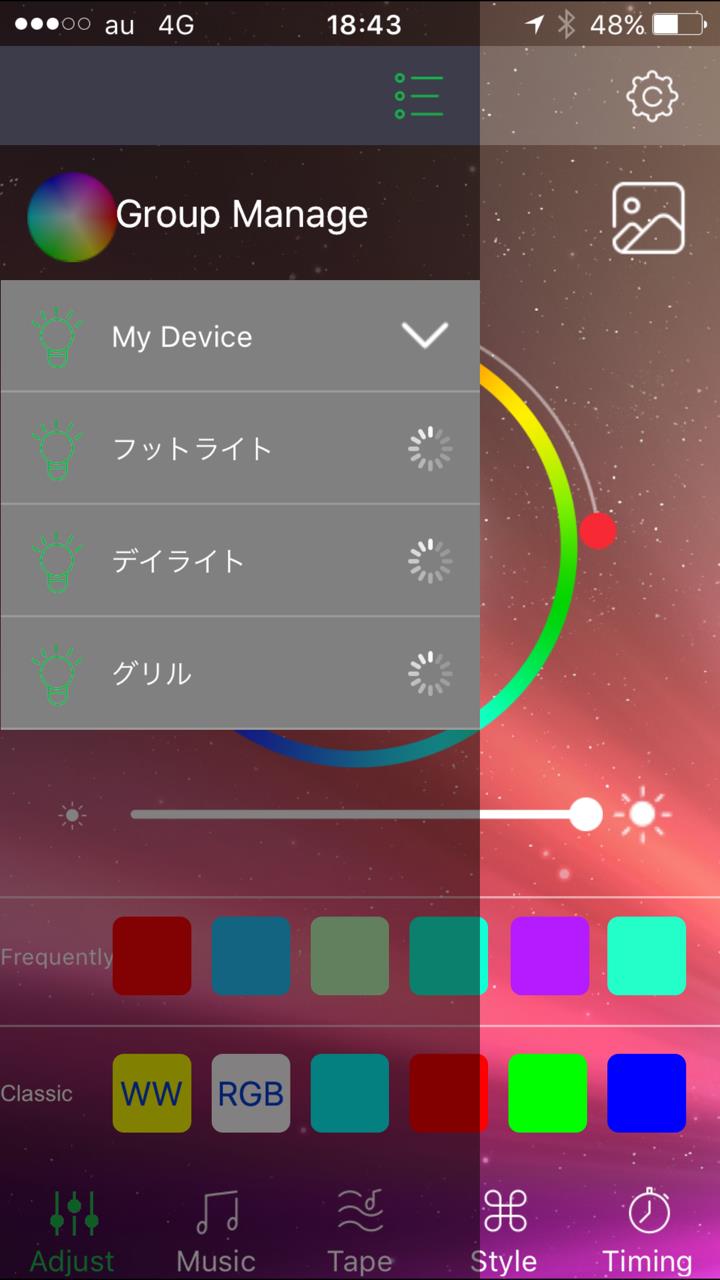Open the settings gear
720x1280 pixels.
click(x=652, y=96)
